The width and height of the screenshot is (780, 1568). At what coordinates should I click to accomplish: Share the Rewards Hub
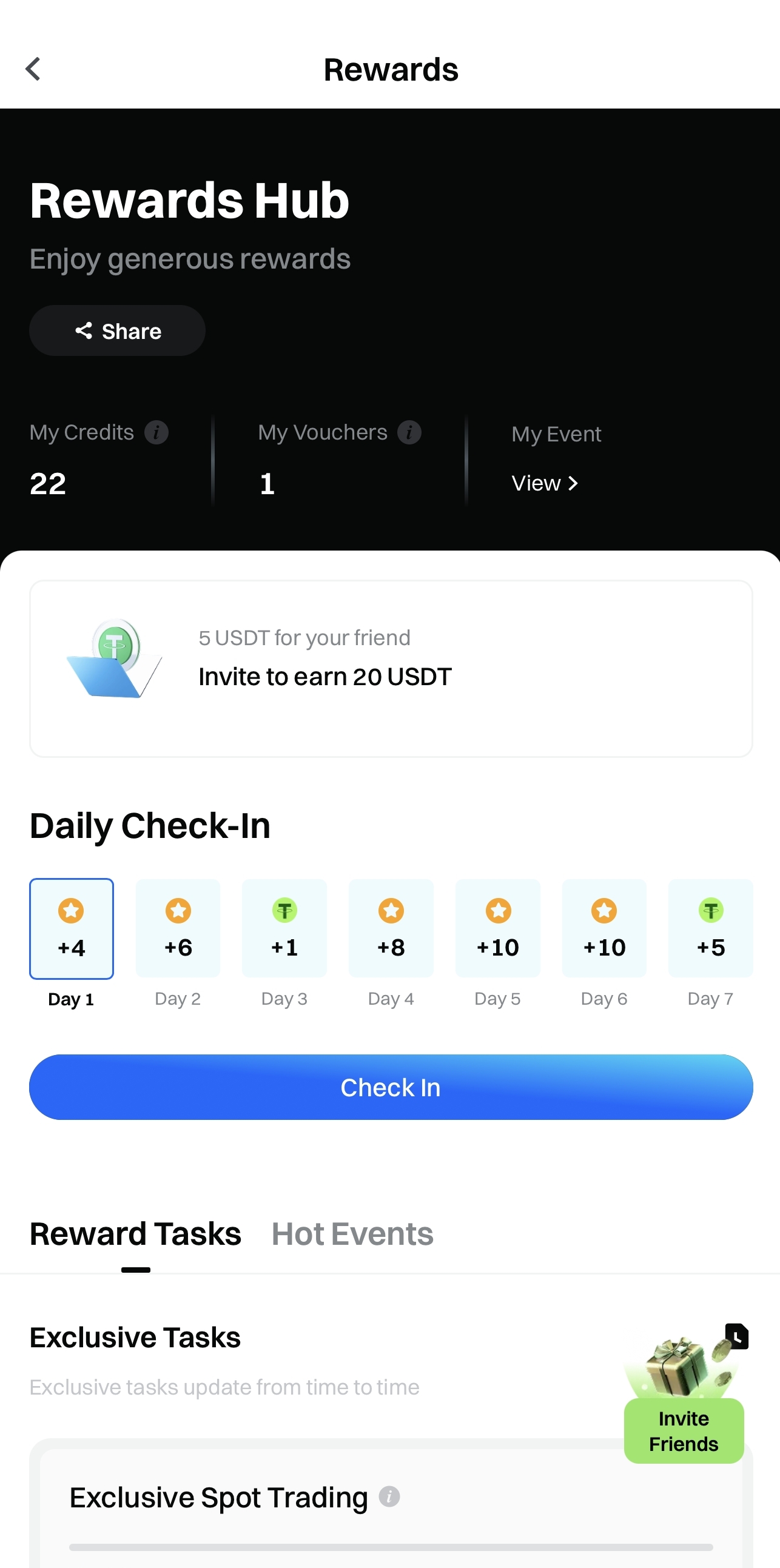click(x=118, y=331)
